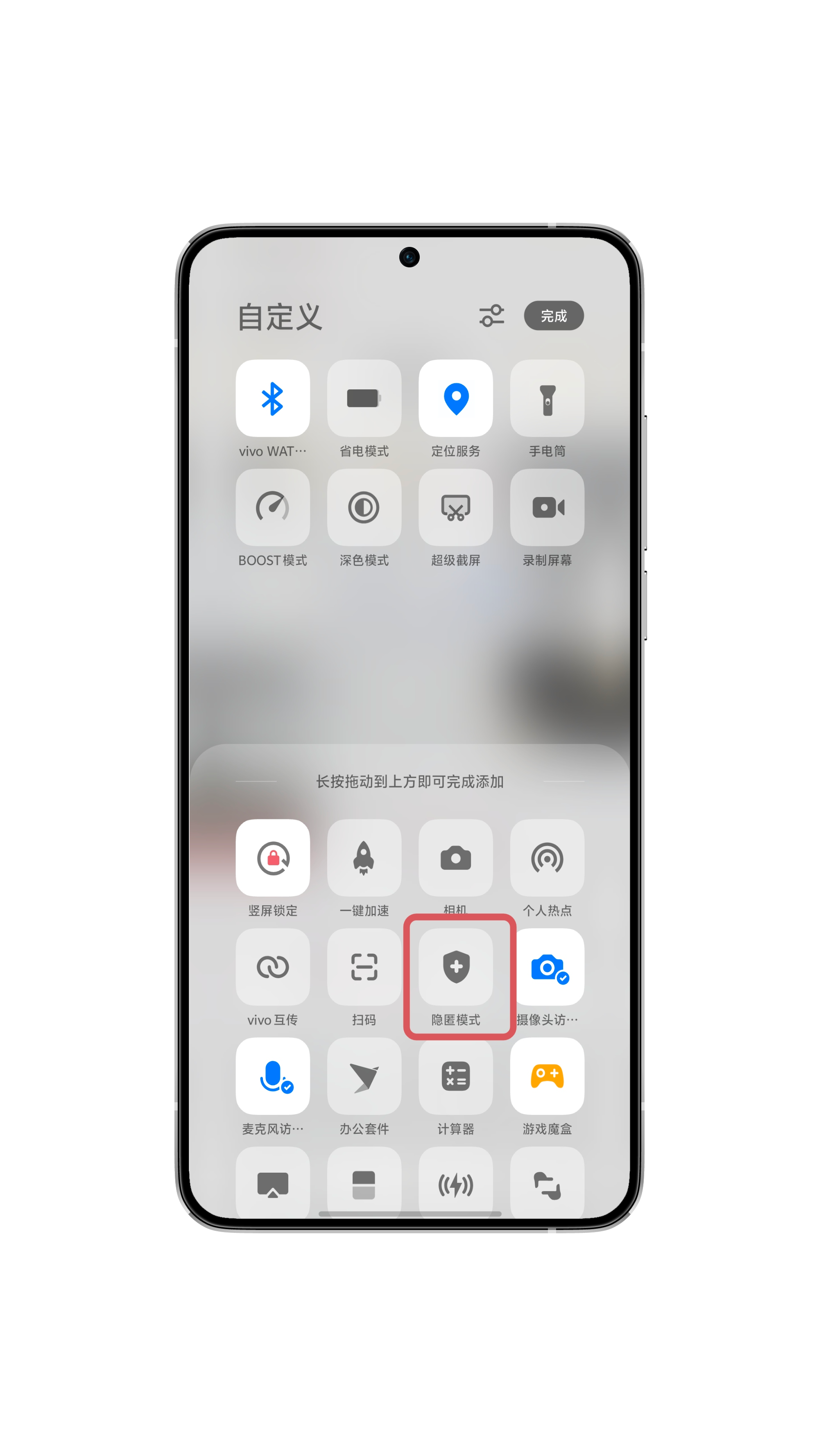Select the 麦克风访问 tile
This screenshot has width=819, height=1456.
pos(272,1076)
